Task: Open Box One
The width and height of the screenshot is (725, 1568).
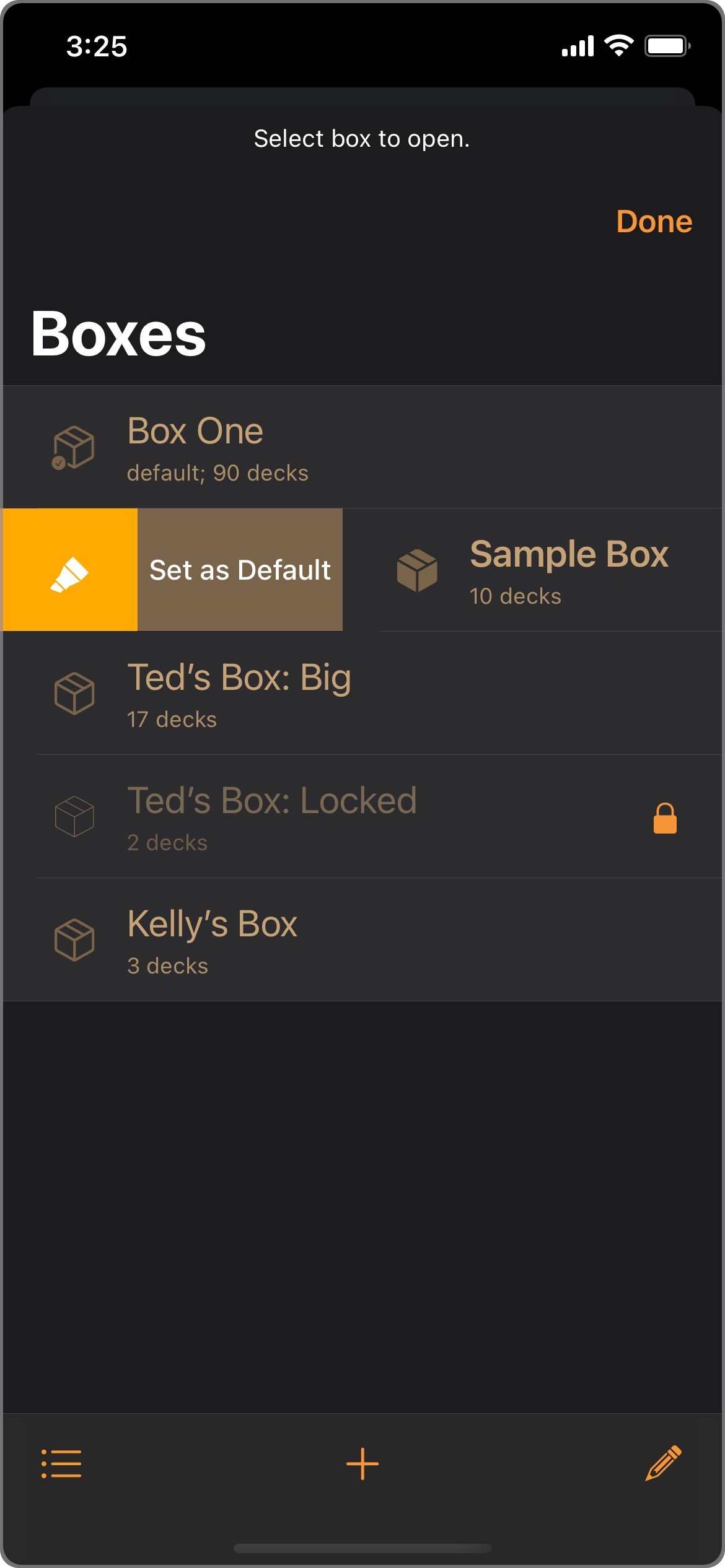Action: point(362,447)
